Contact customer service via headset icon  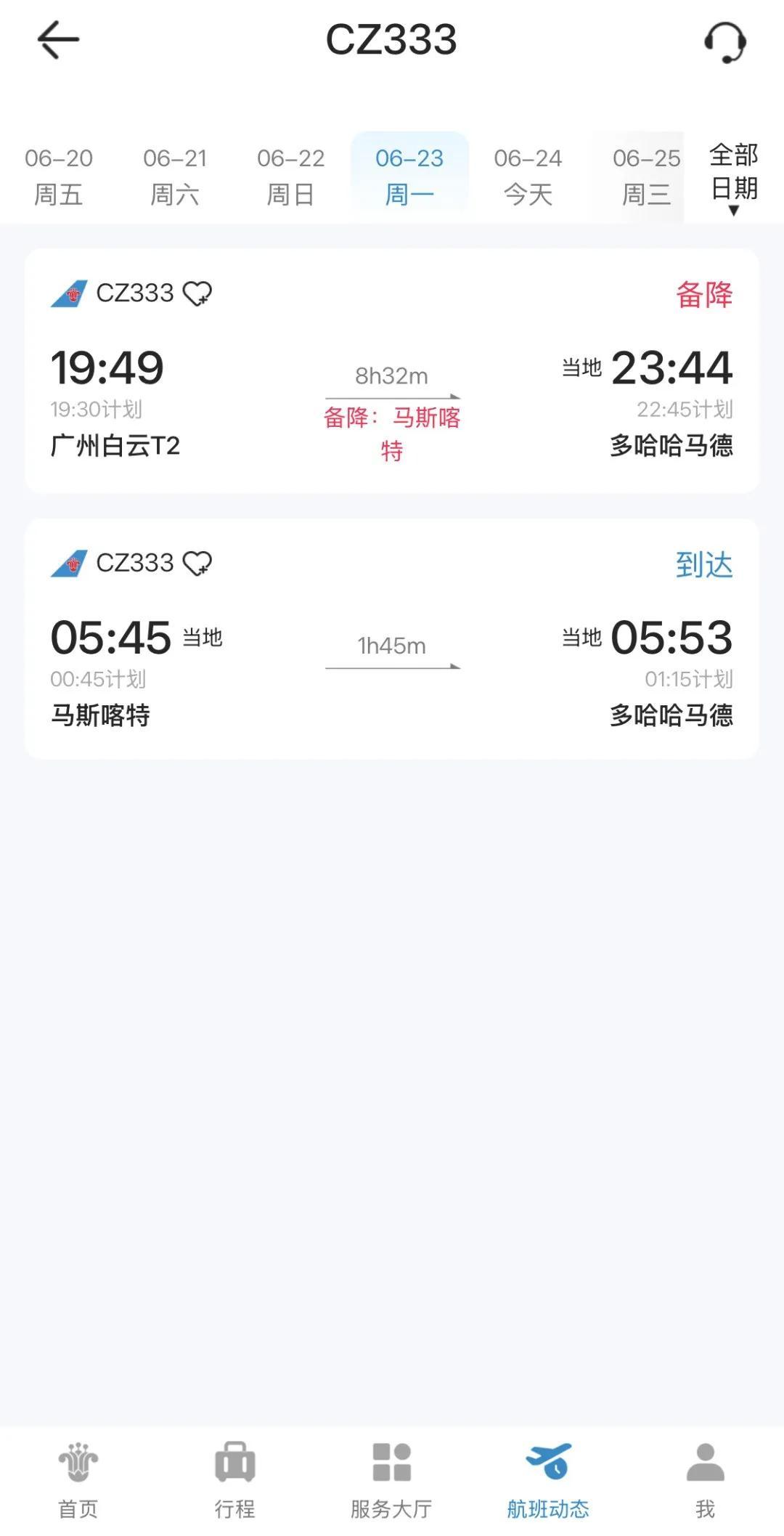coord(724,42)
